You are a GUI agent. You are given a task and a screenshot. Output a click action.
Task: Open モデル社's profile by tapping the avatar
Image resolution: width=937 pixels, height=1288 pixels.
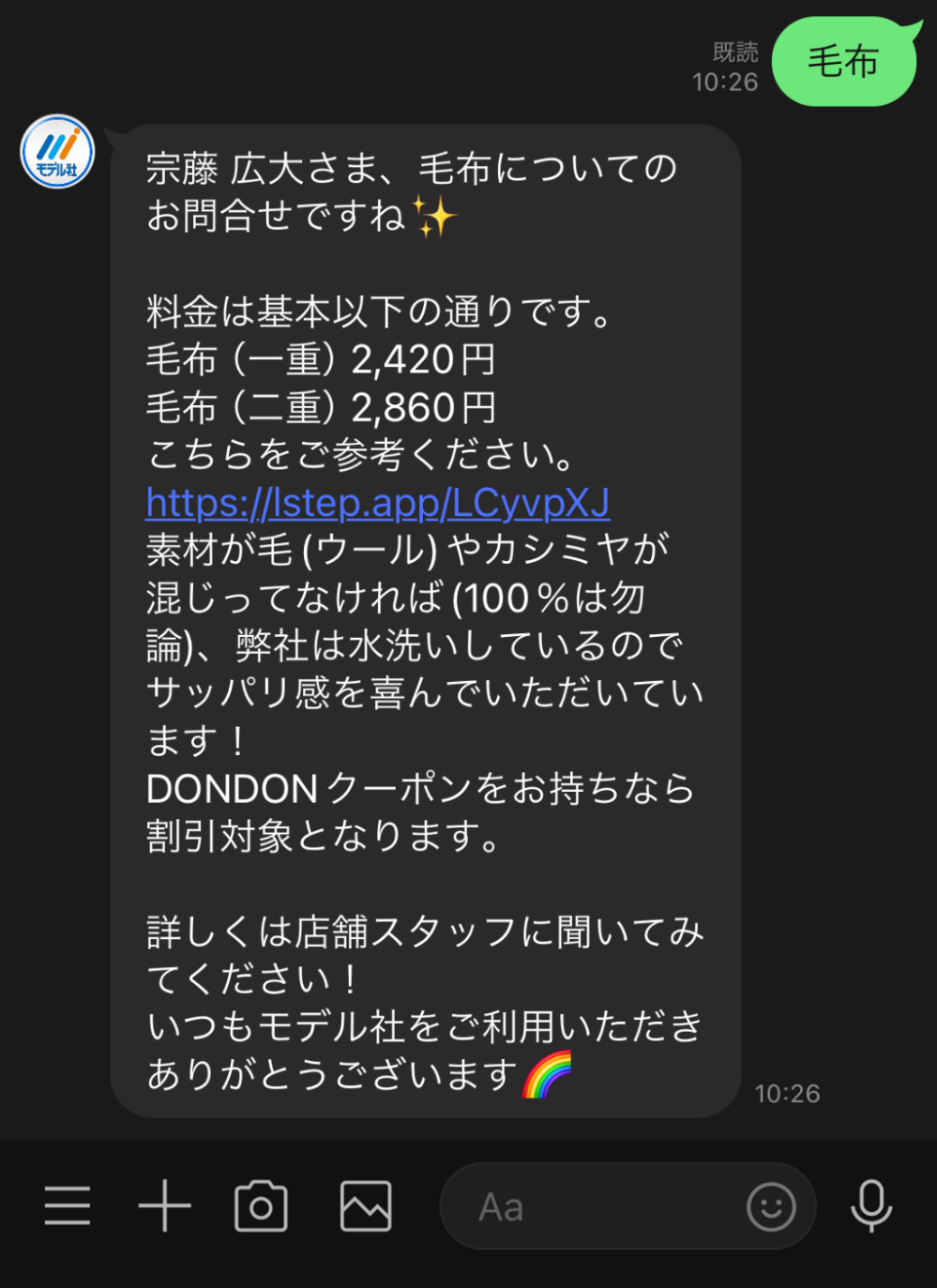[x=56, y=149]
